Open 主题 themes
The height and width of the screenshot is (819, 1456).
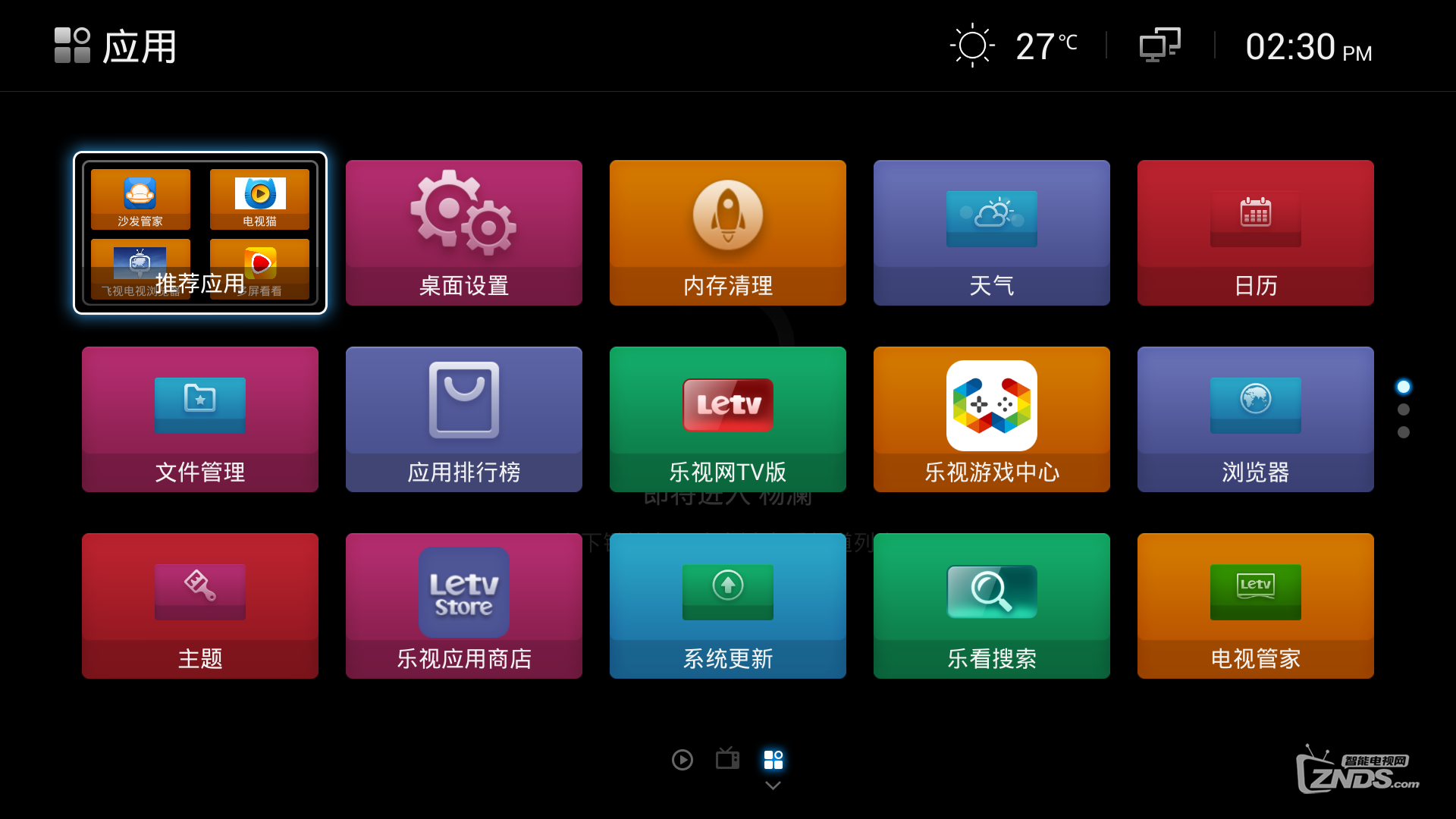pyautogui.click(x=200, y=606)
